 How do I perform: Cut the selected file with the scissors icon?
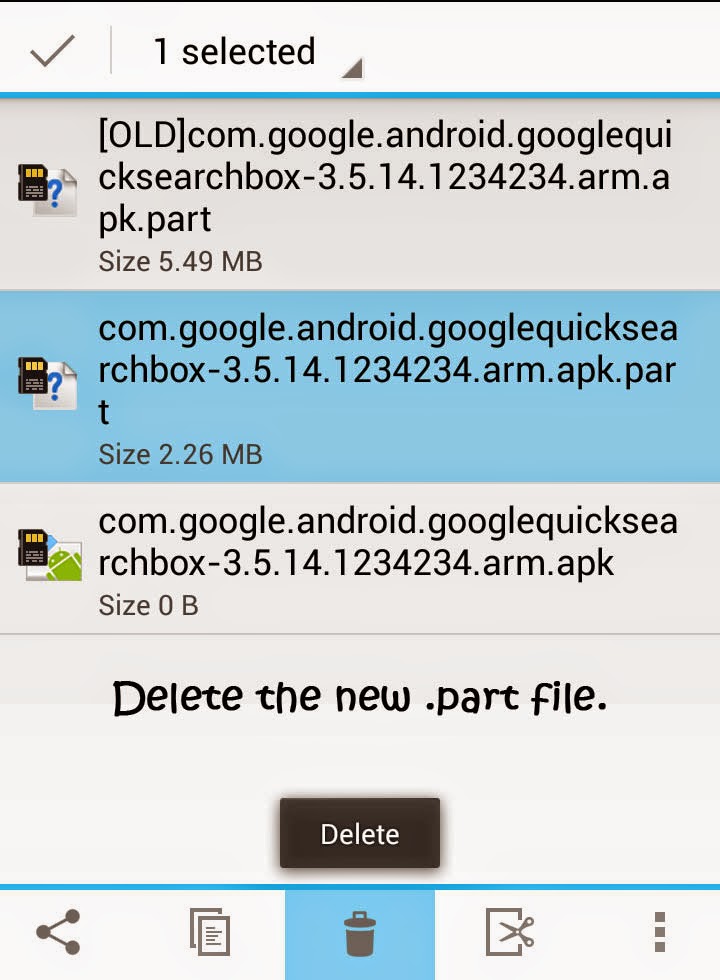[509, 931]
